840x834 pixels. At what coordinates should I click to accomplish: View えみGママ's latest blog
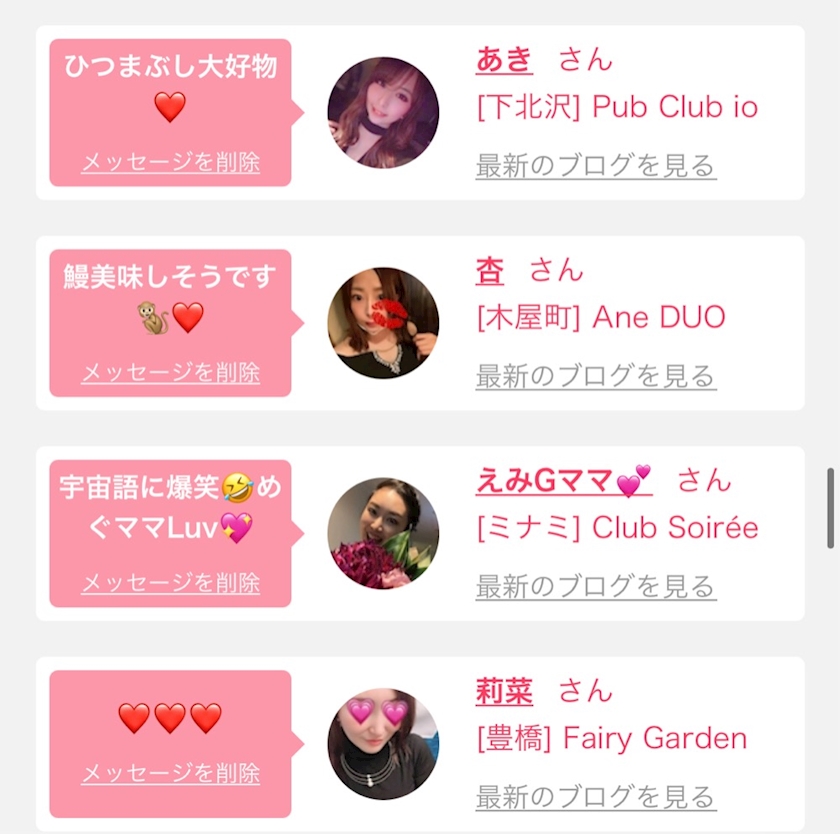pos(596,586)
